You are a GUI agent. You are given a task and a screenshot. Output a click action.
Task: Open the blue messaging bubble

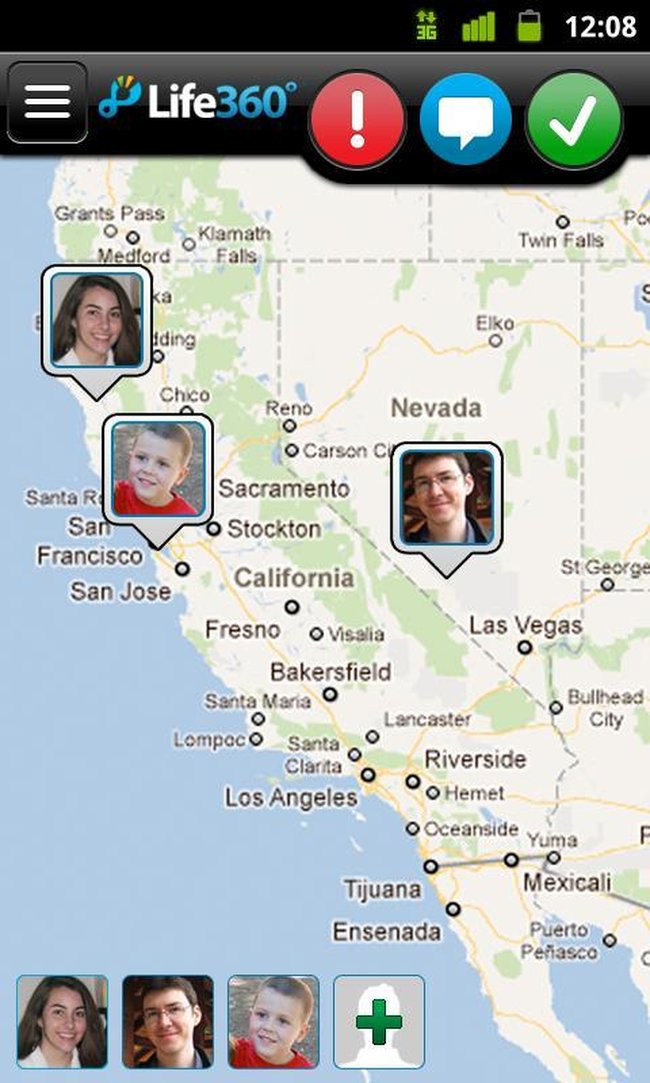[466, 119]
